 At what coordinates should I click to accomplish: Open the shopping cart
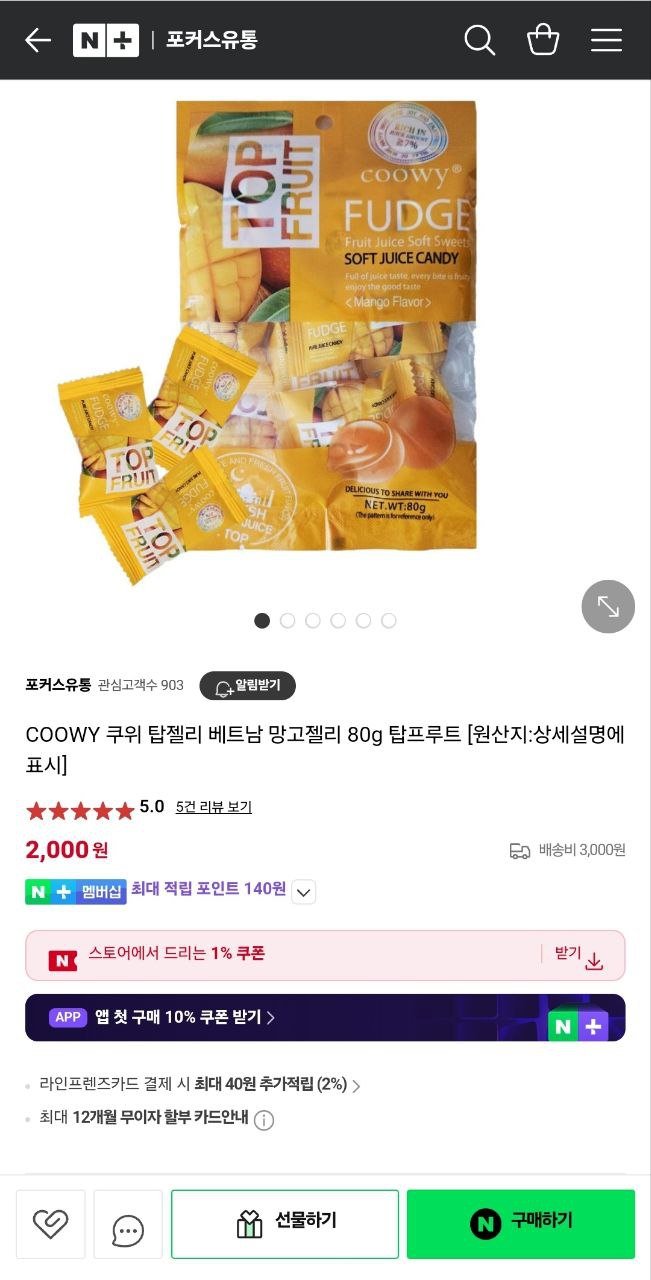pos(543,40)
